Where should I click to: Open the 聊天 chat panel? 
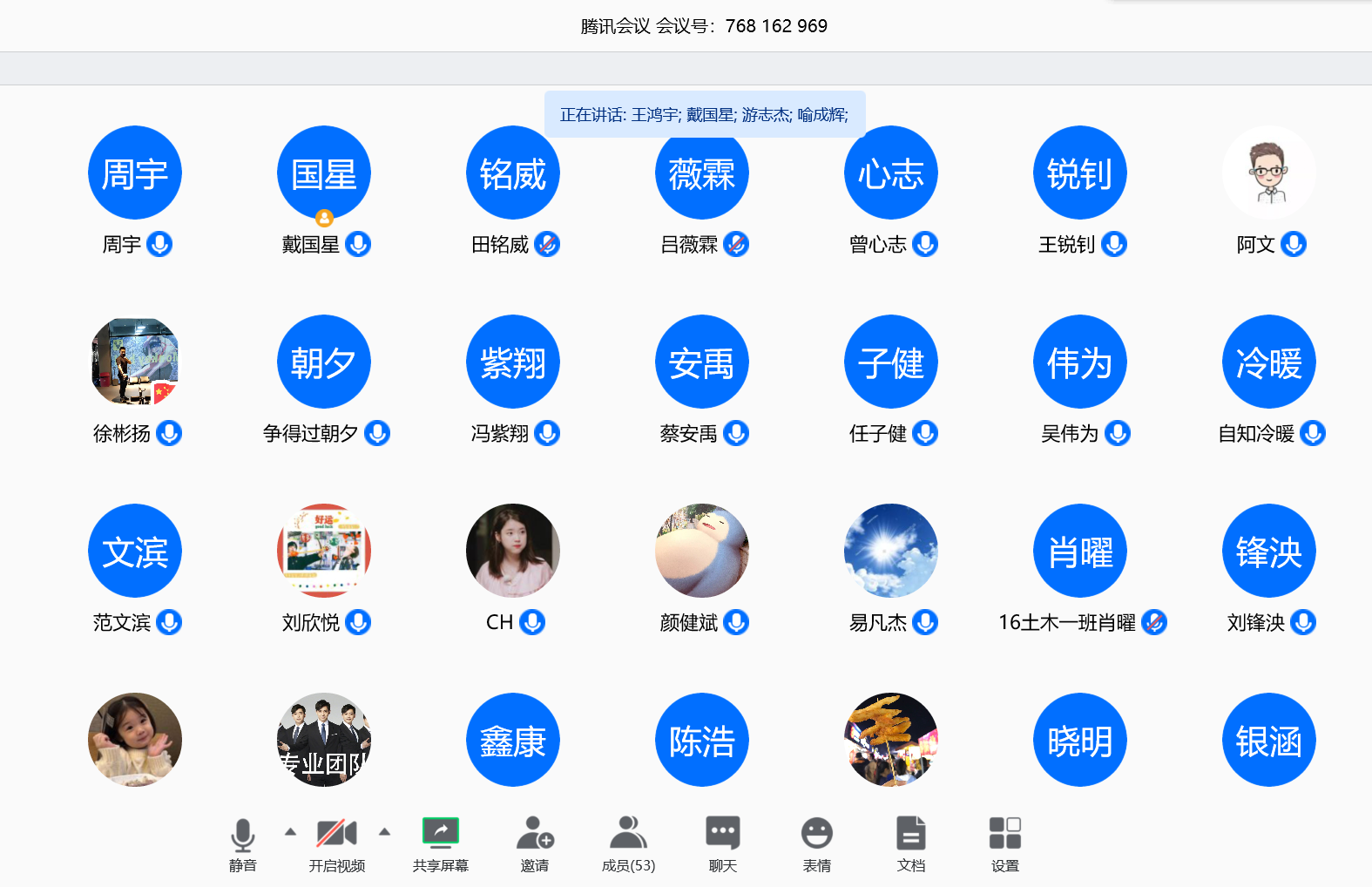click(x=722, y=842)
